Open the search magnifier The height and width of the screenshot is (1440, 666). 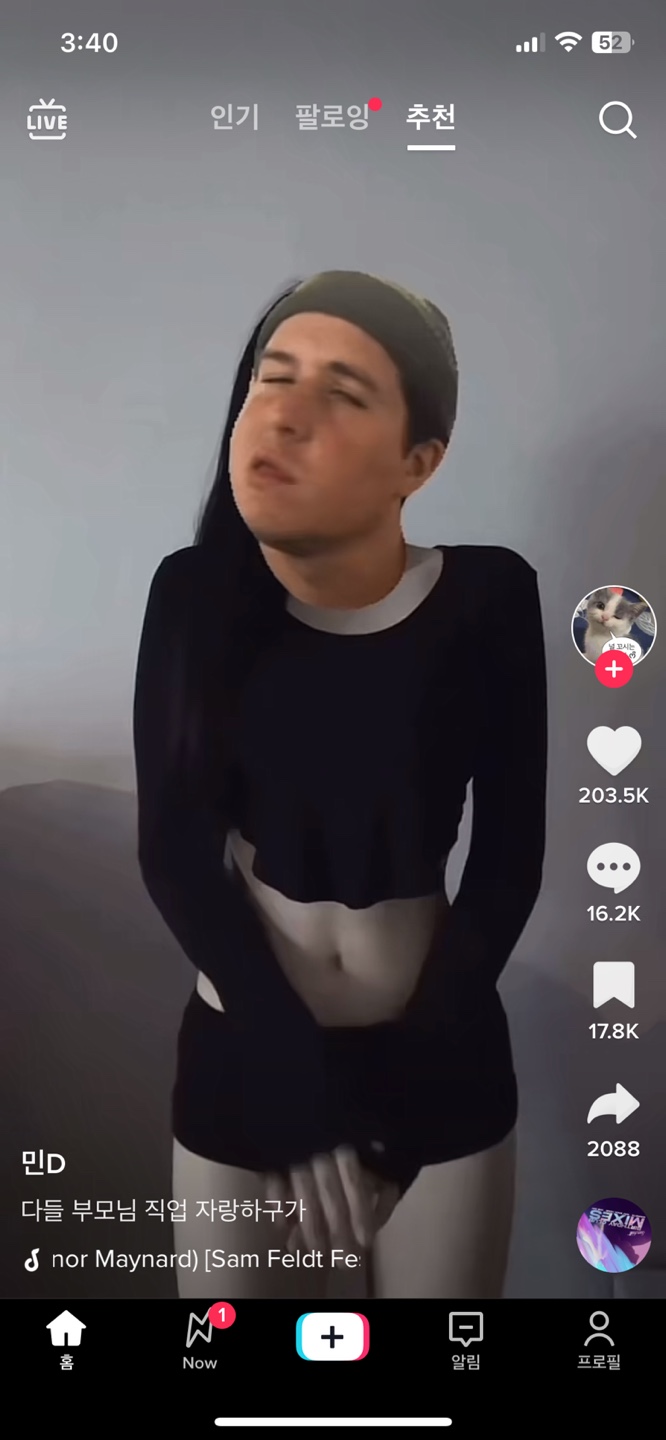tap(617, 121)
